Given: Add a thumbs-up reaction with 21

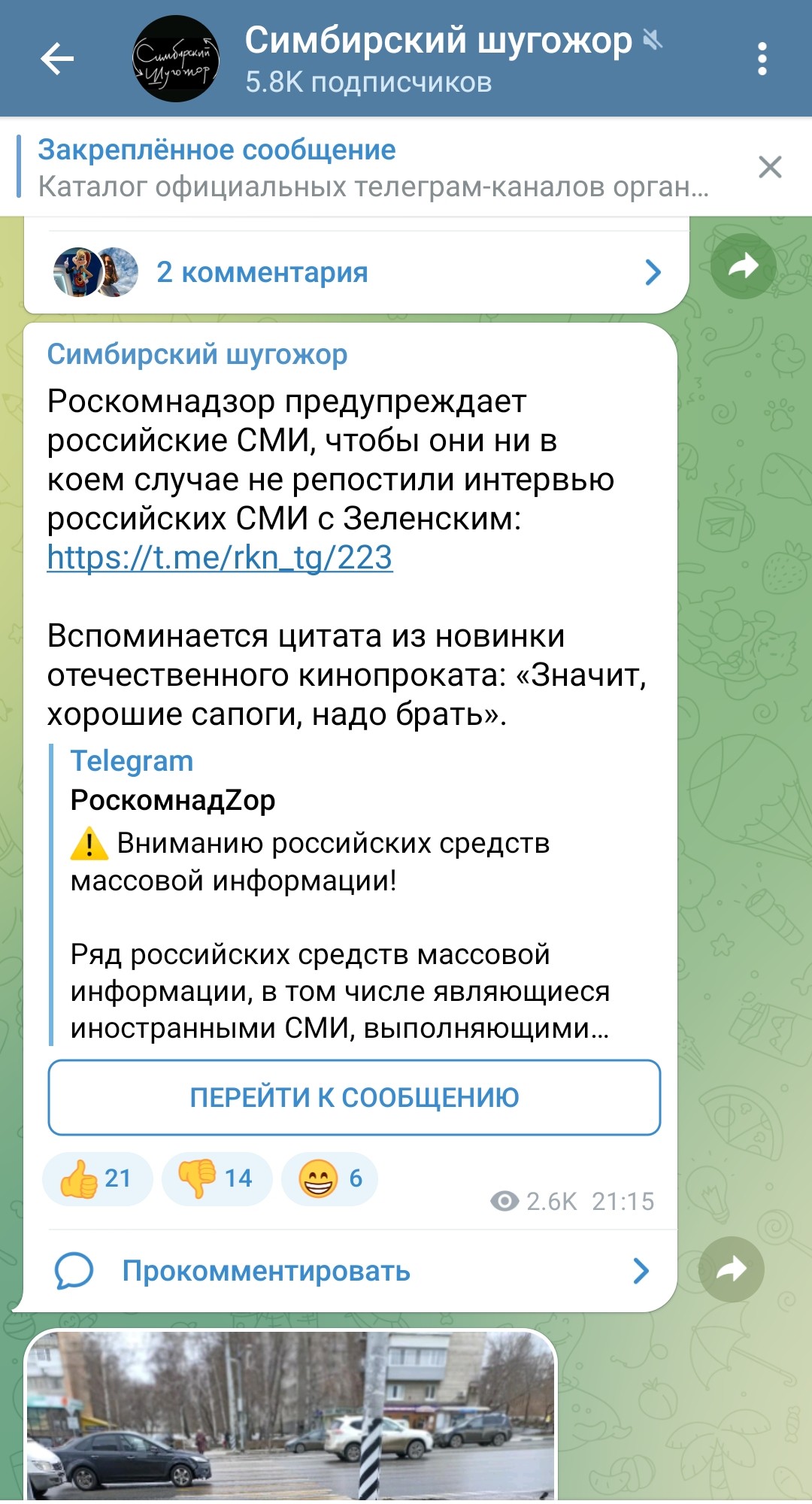Looking at the screenshot, I should click(97, 1178).
